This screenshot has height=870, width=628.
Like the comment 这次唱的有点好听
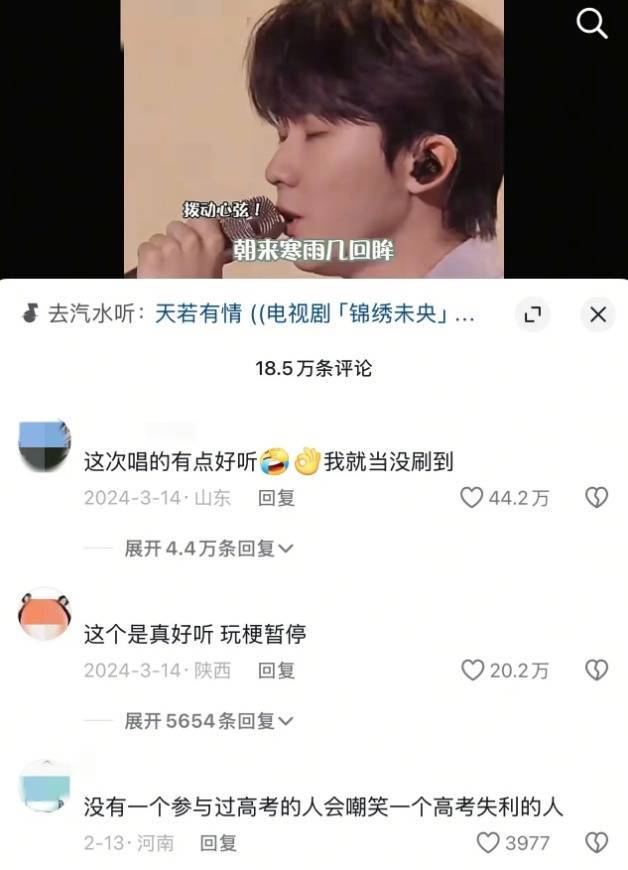(472, 497)
